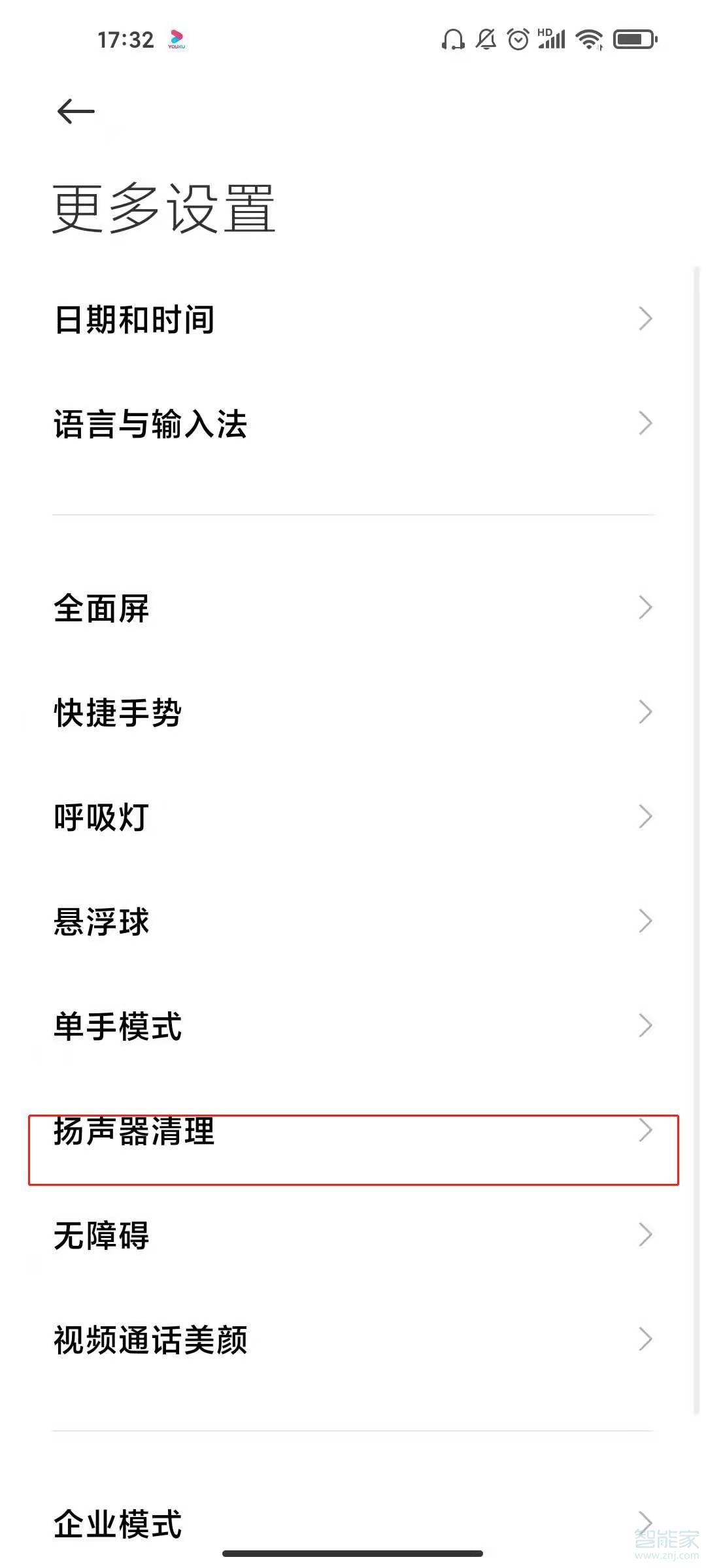Open 快捷手势 gesture shortcuts
The width and height of the screenshot is (706, 1568).
click(353, 712)
